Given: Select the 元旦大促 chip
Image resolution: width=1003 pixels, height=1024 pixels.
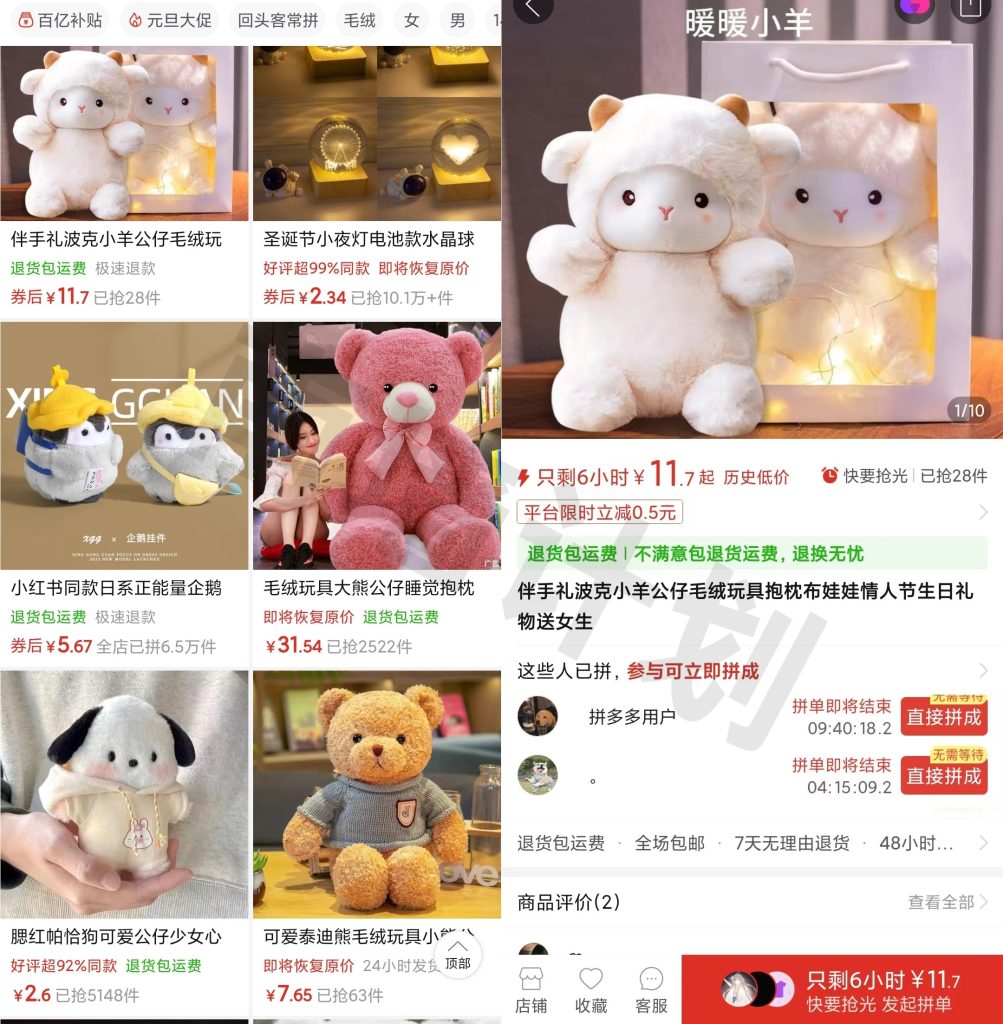Looking at the screenshot, I should (170, 20).
